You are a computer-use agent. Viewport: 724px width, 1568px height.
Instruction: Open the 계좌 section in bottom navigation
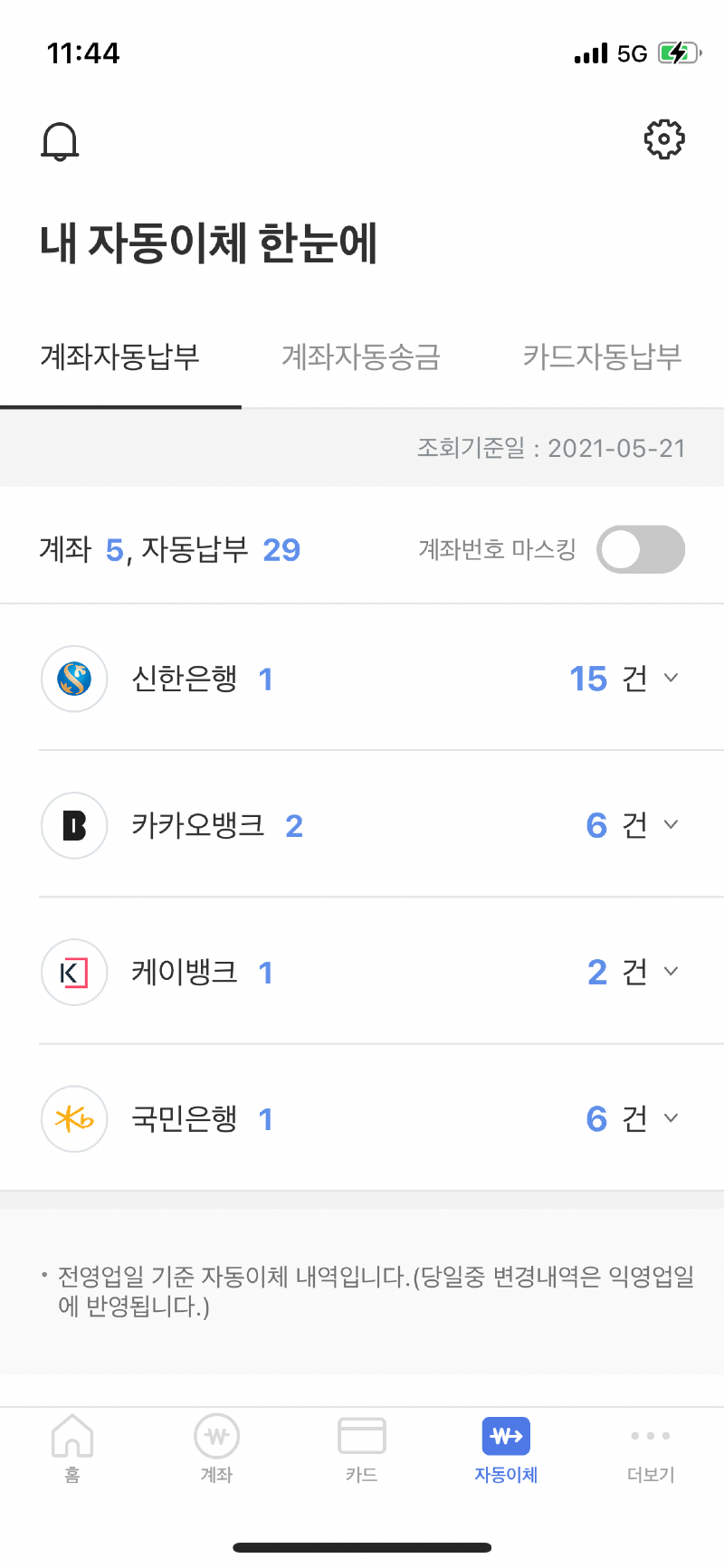pos(216,1449)
